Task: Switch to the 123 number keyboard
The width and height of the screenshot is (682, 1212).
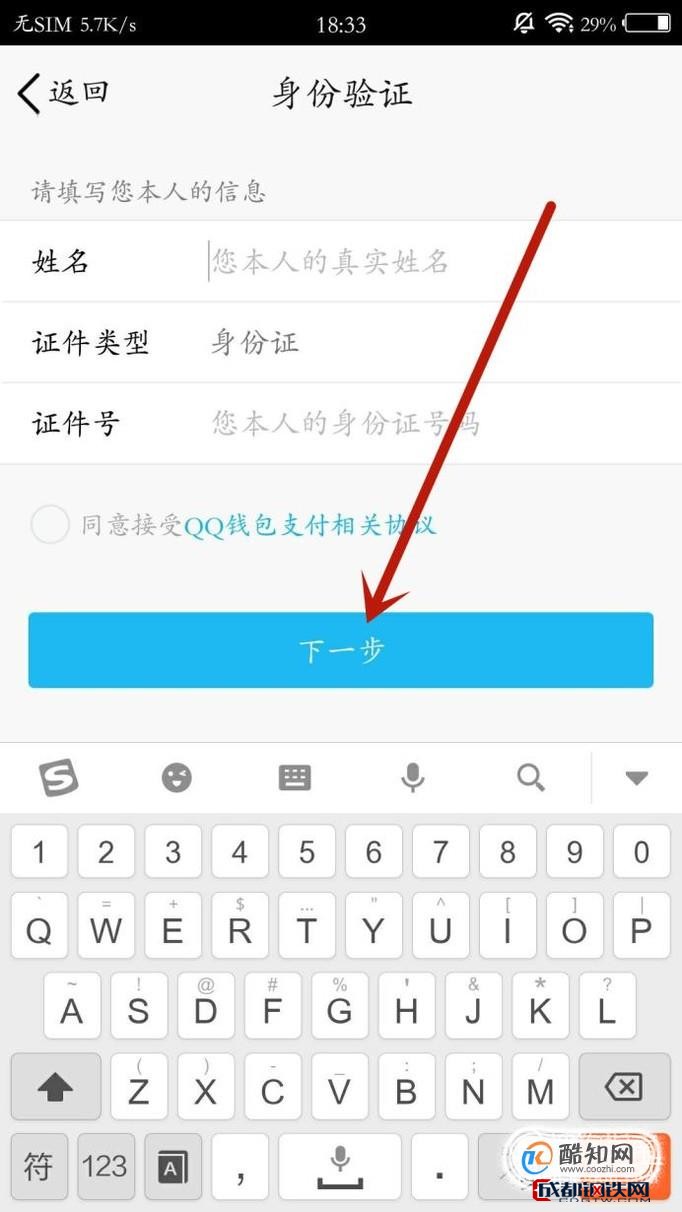Action: (105, 1166)
